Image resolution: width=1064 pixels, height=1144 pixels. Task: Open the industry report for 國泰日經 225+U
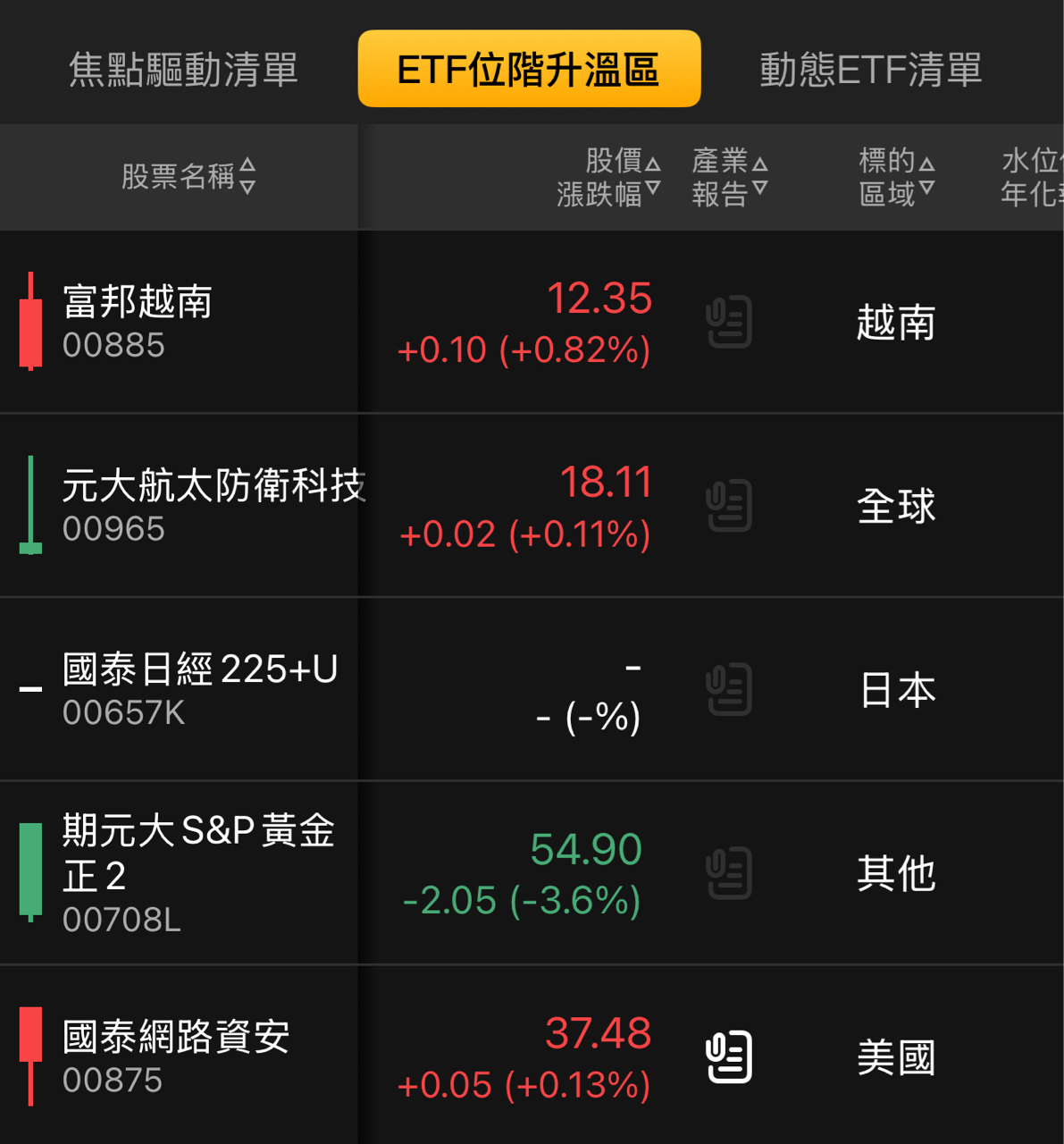(729, 688)
